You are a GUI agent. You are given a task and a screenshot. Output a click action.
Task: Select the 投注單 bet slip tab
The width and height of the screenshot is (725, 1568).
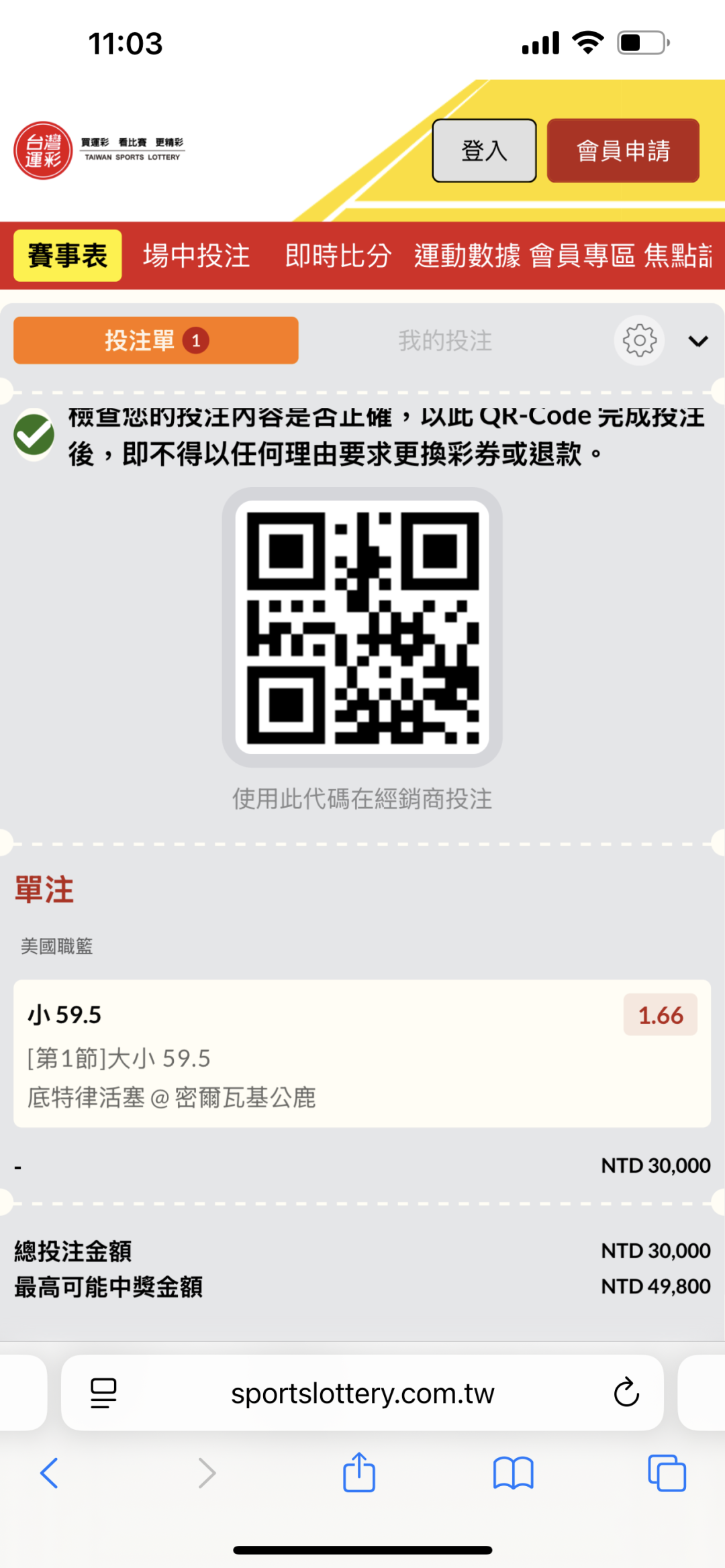click(156, 340)
